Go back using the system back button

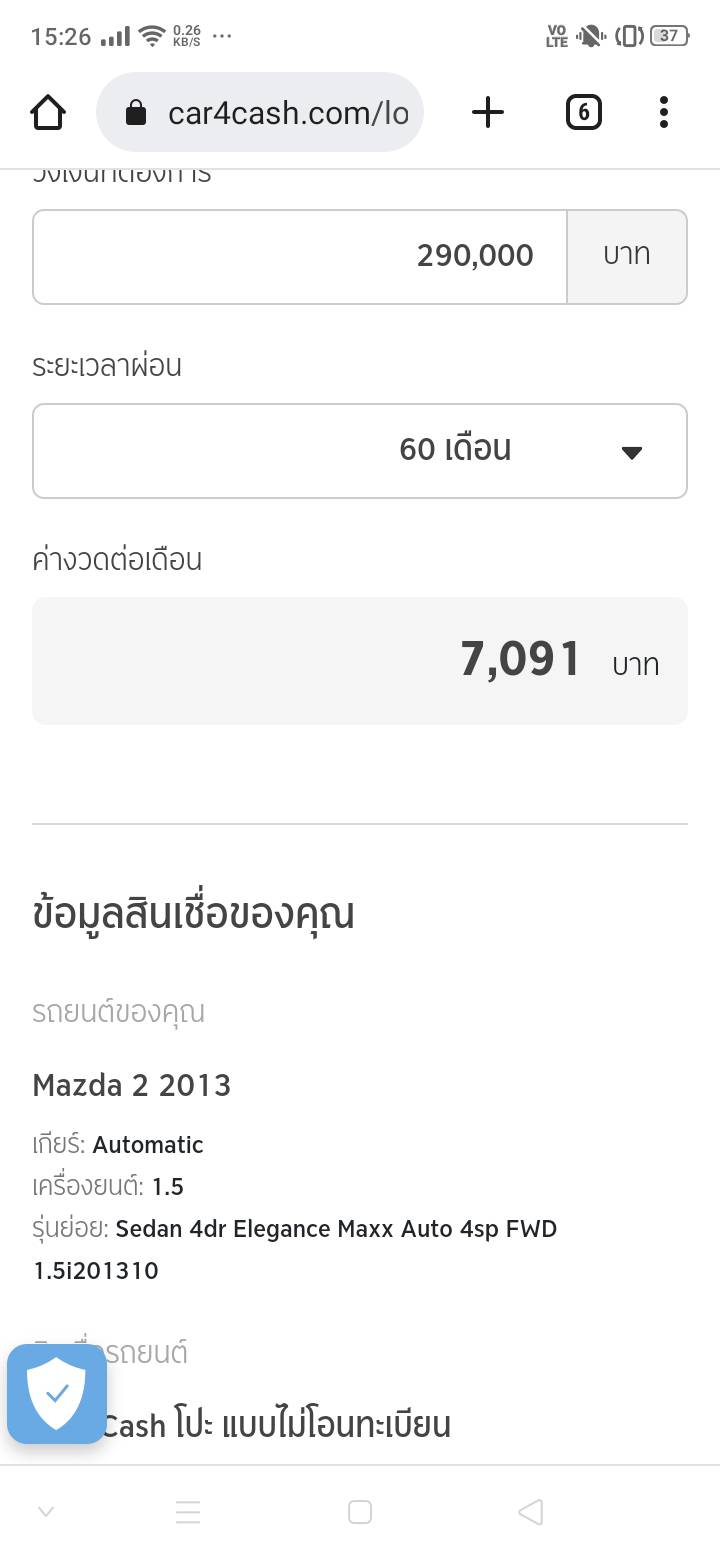click(531, 1512)
